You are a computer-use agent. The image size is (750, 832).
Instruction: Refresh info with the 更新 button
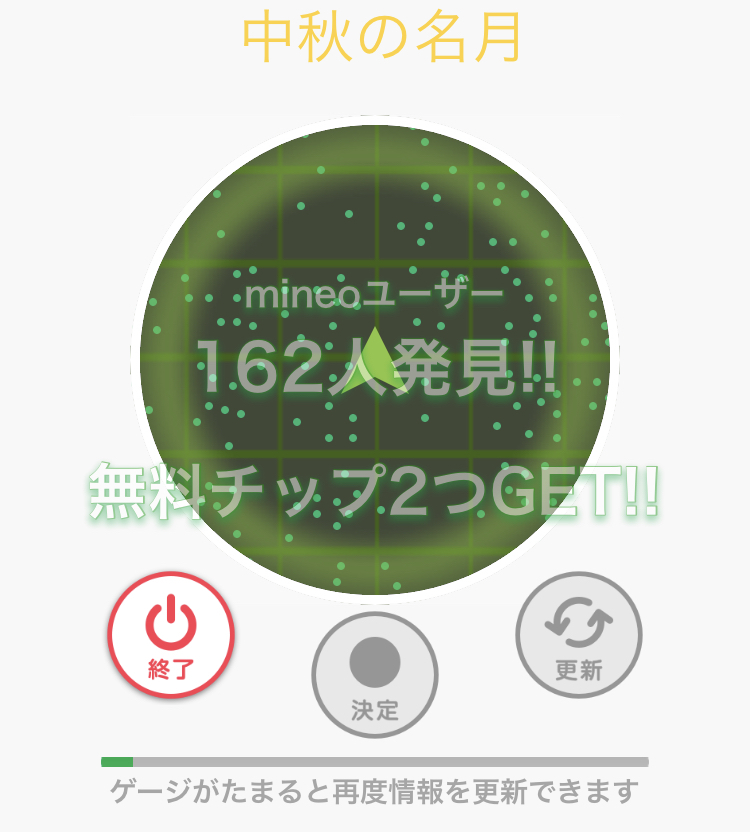[x=579, y=635]
